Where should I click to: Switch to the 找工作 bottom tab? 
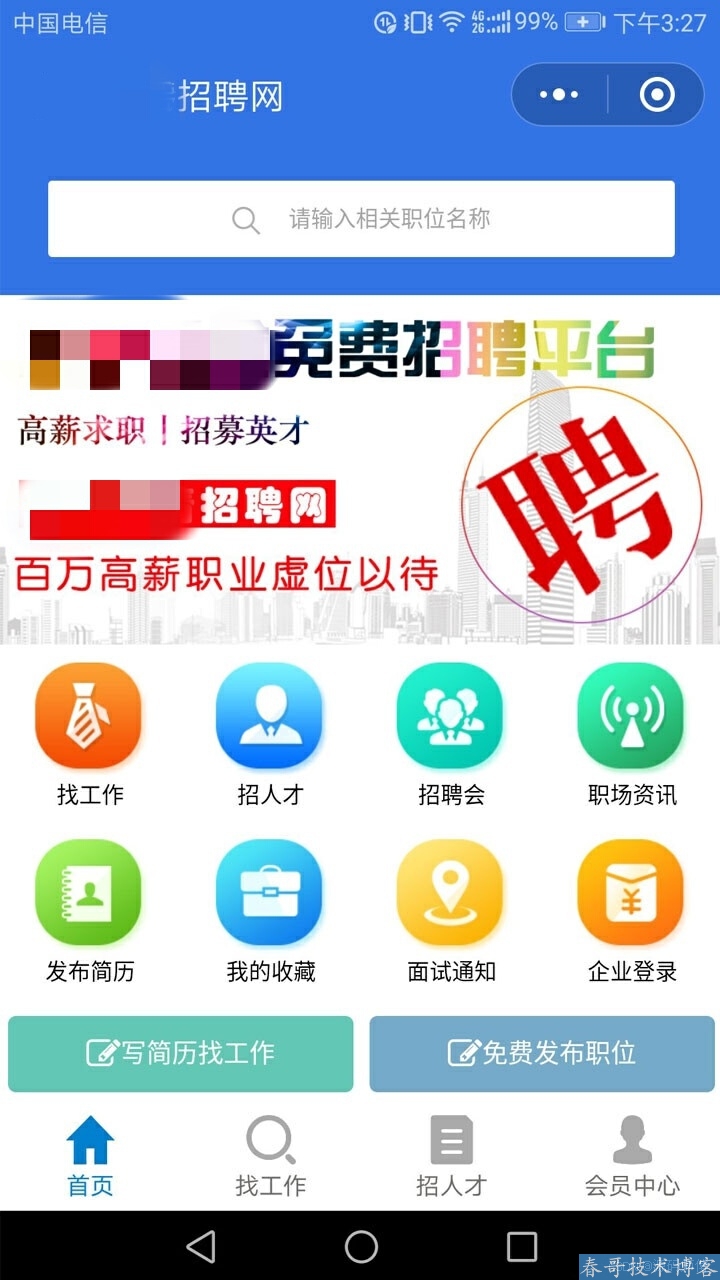click(x=270, y=1156)
